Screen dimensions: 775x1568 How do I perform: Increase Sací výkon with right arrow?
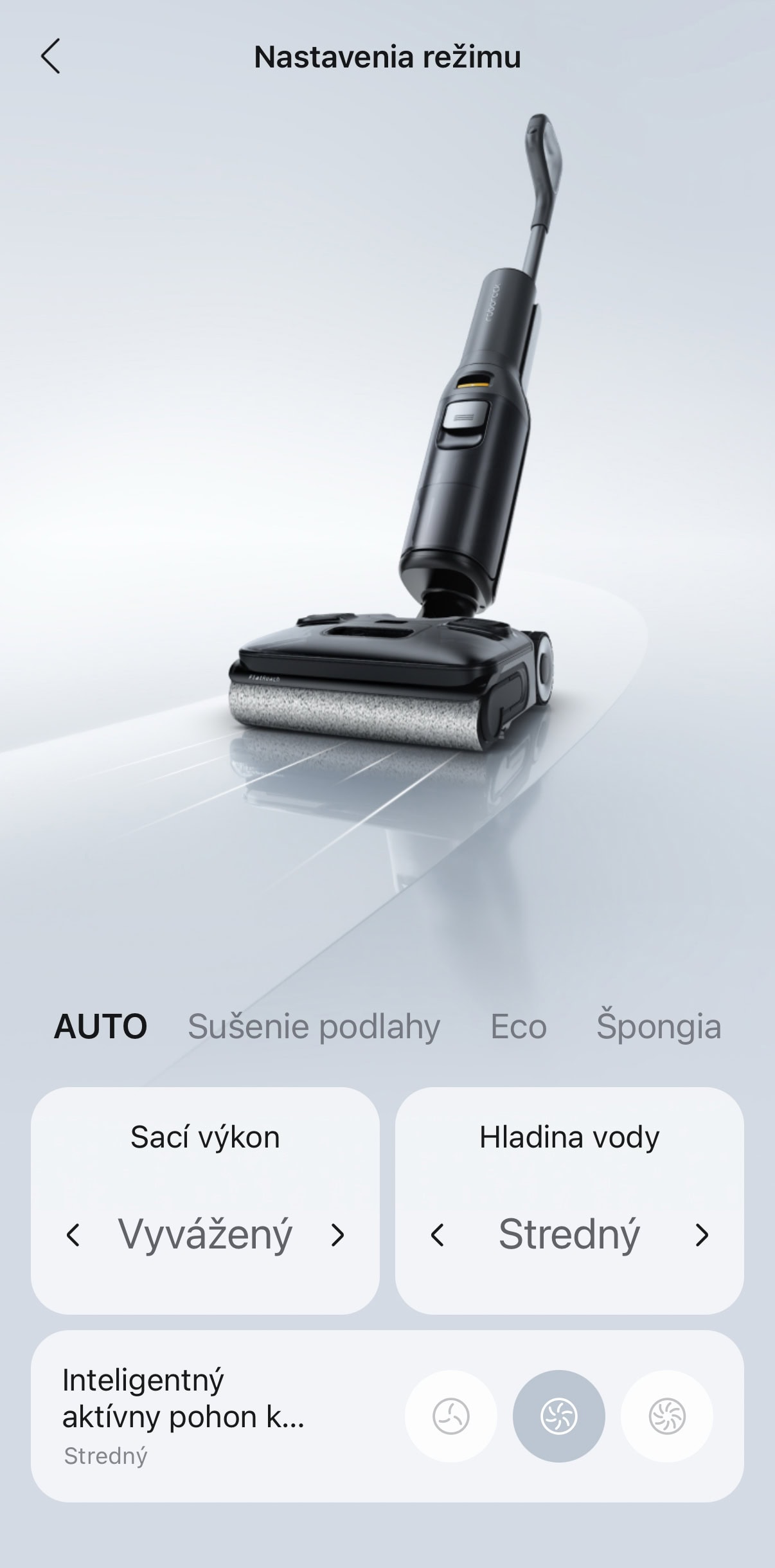337,1235
